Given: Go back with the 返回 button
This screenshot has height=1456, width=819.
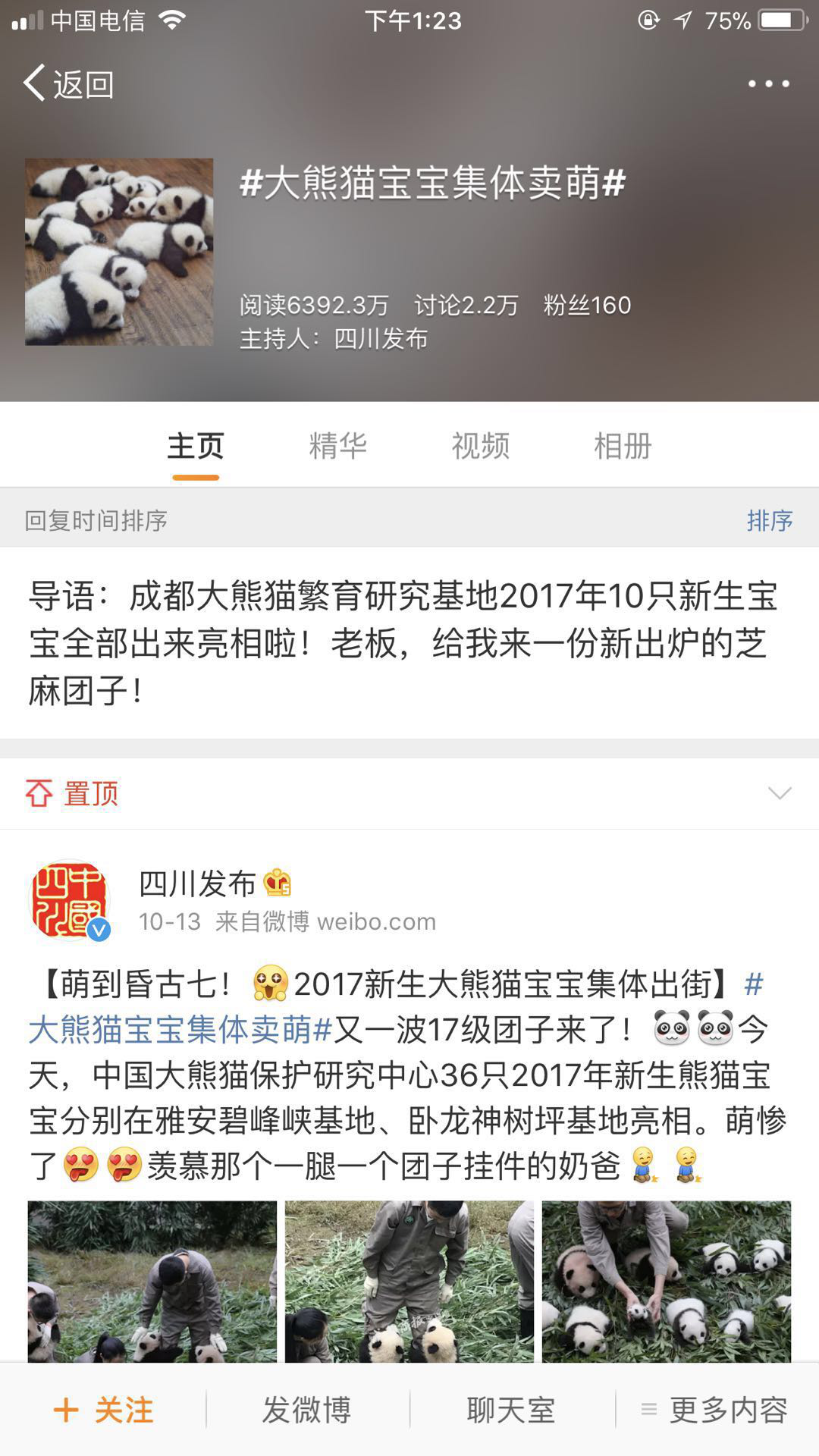Looking at the screenshot, I should (x=68, y=83).
